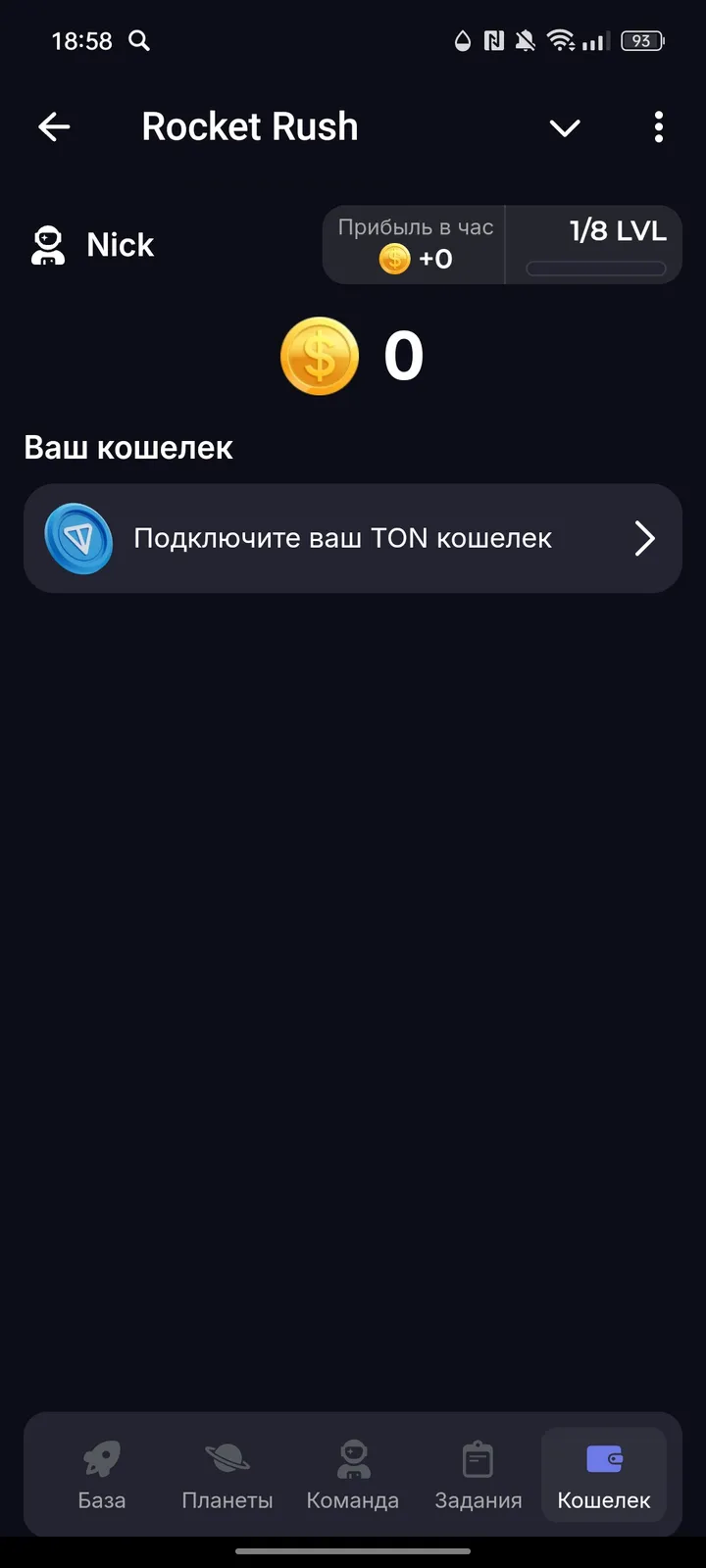Click the Прибыль в час coin indicator
Image resolution: width=706 pixels, height=1568 pixels.
tap(393, 259)
